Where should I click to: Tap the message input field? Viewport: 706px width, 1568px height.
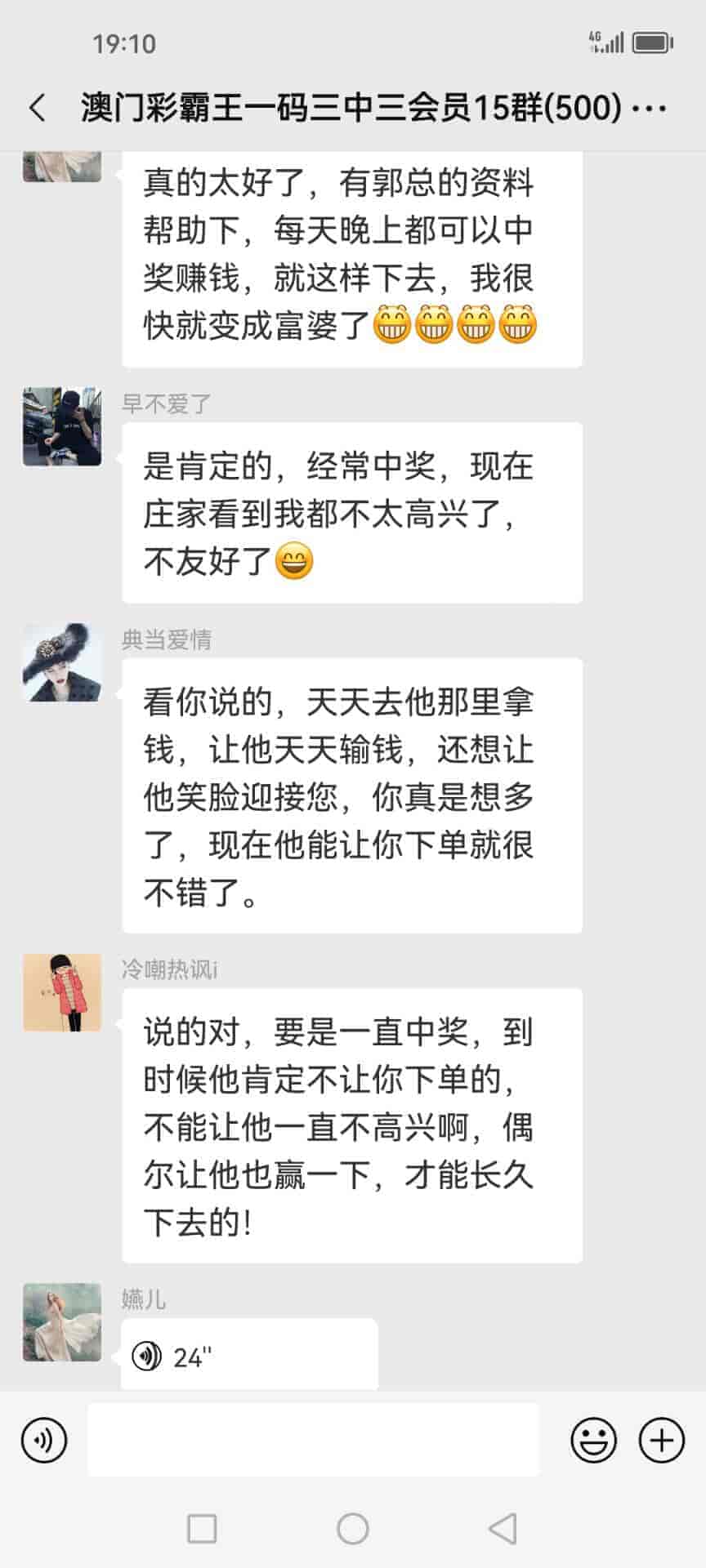tap(313, 1440)
